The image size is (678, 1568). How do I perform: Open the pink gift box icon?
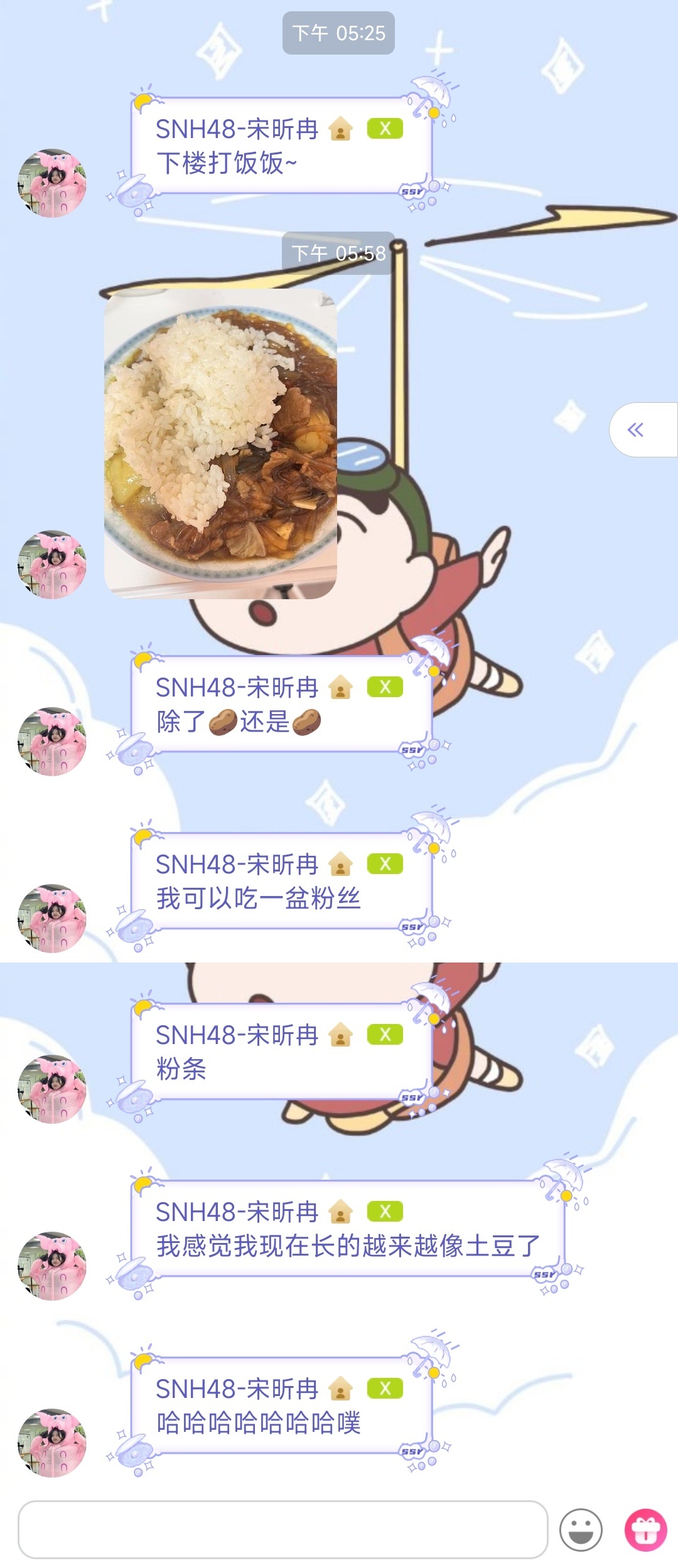pos(645,1530)
